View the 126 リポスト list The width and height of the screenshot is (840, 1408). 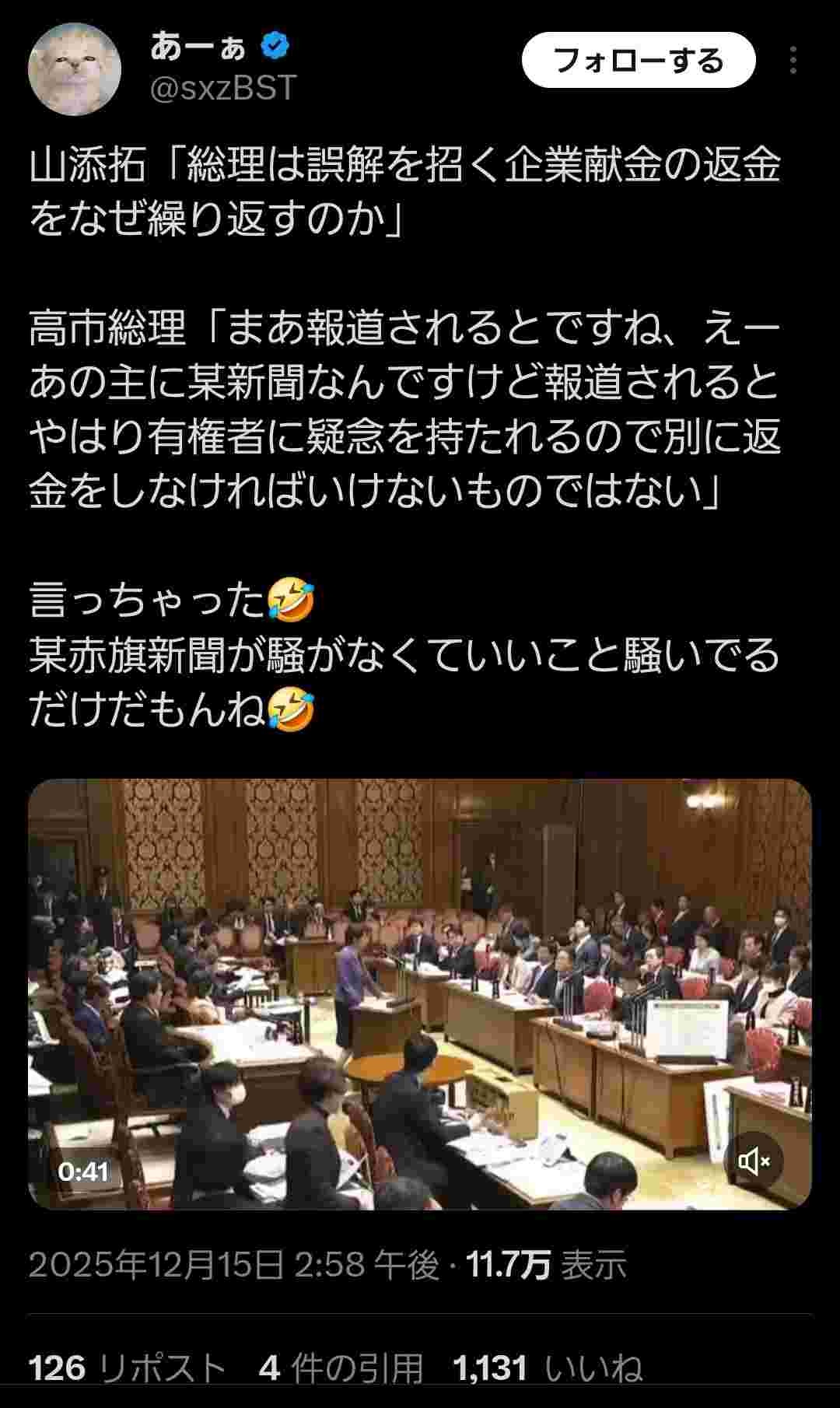coord(126,1368)
